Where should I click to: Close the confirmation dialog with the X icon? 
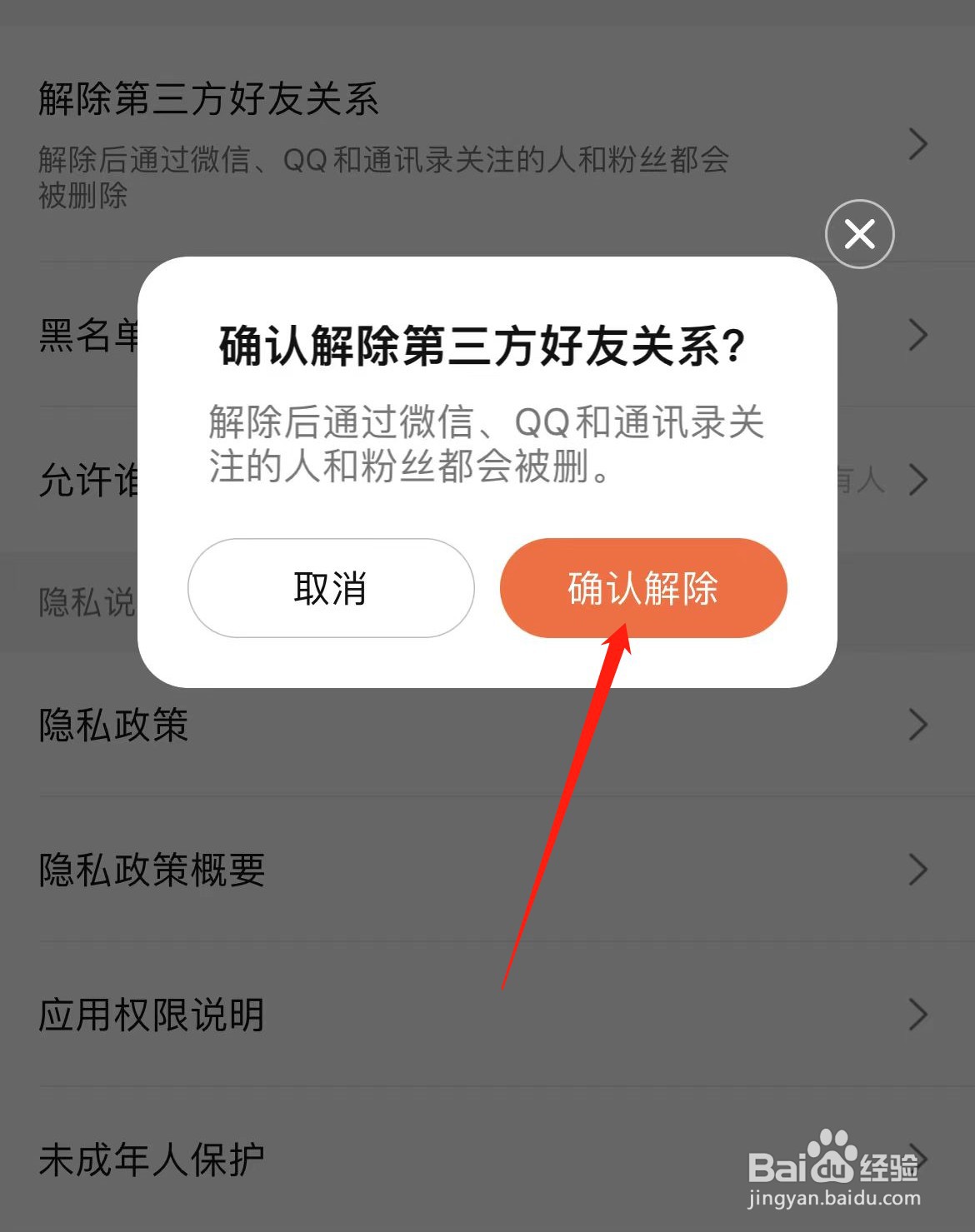pos(859,234)
